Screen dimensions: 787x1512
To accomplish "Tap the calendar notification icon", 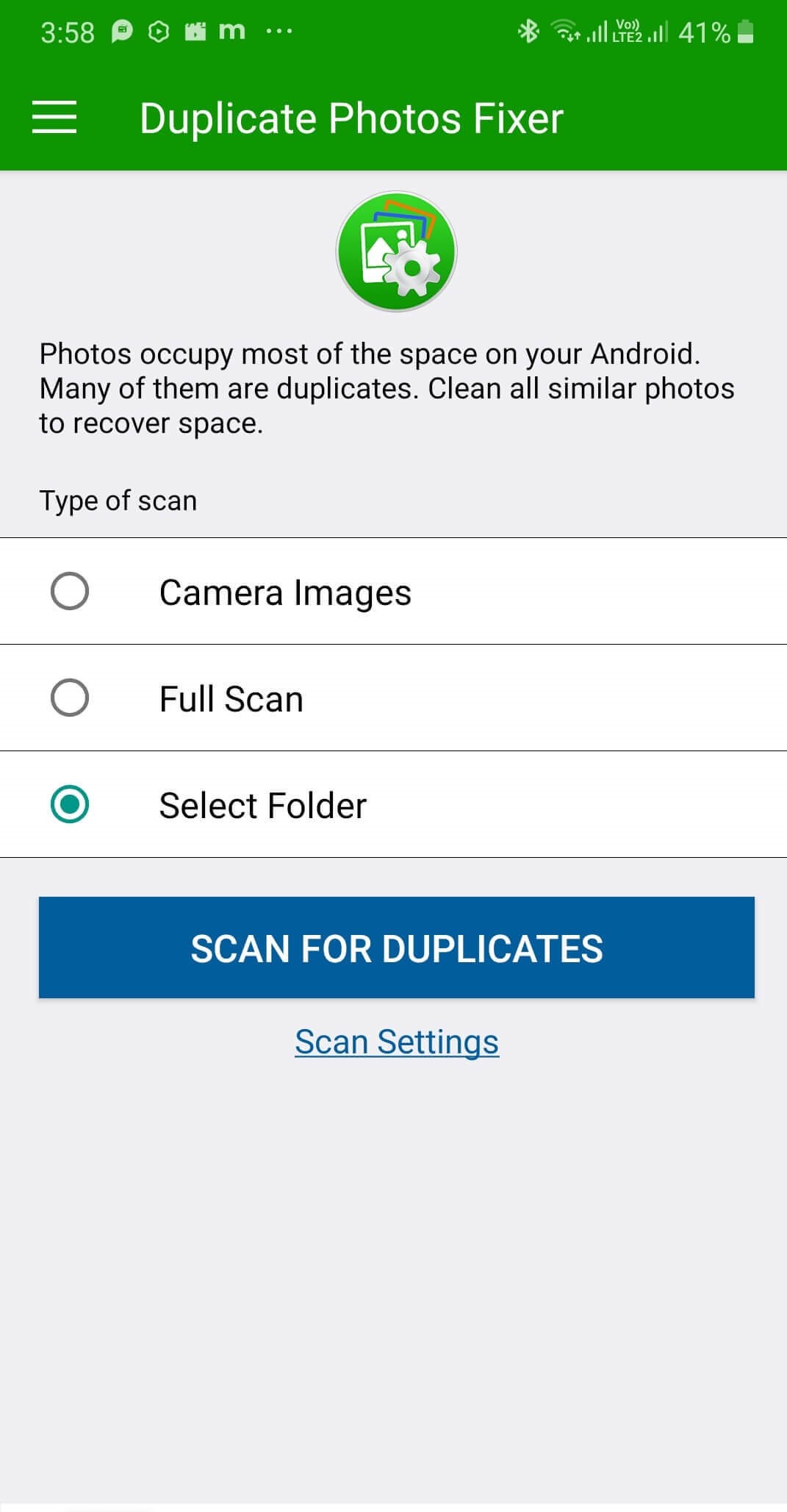I will point(195,30).
